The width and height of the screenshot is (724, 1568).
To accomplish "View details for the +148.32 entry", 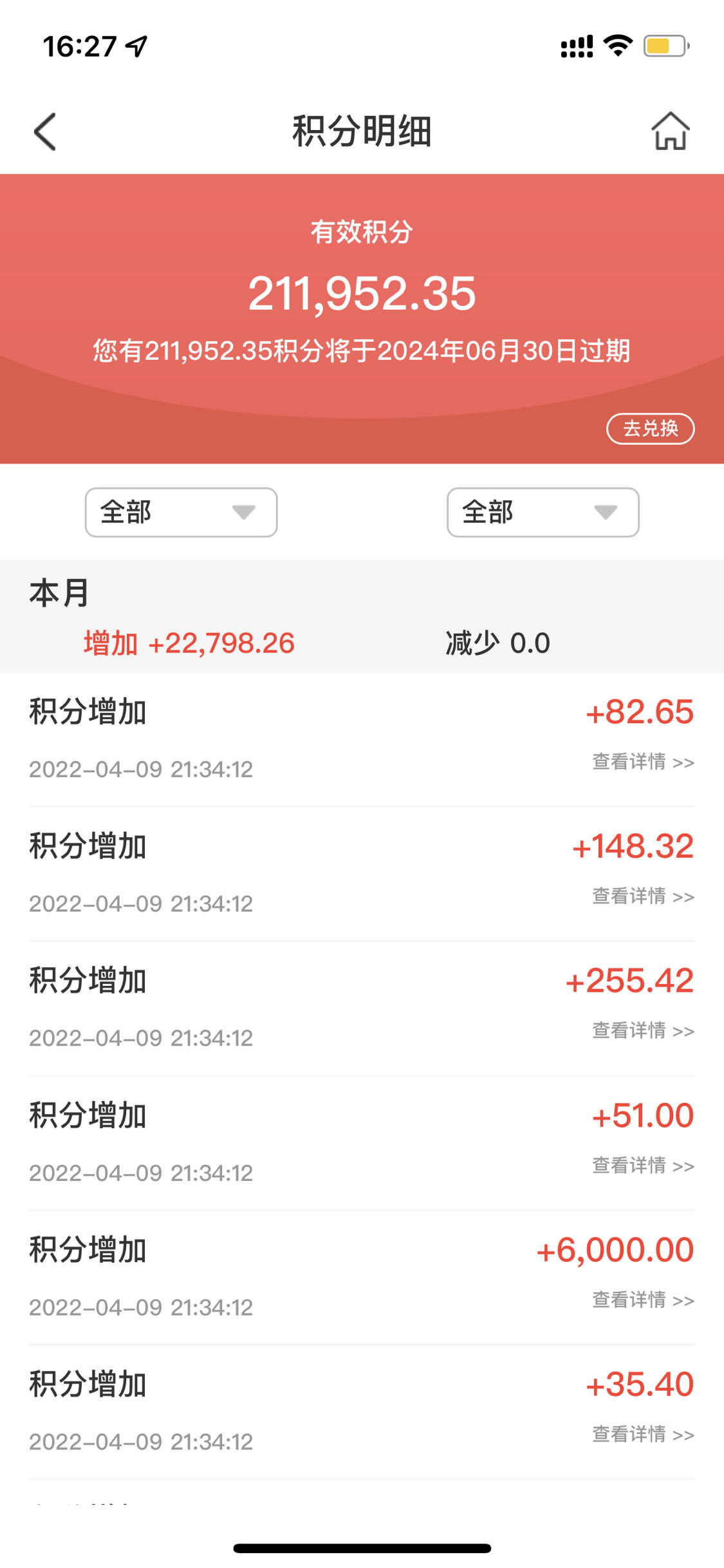I will click(x=643, y=897).
